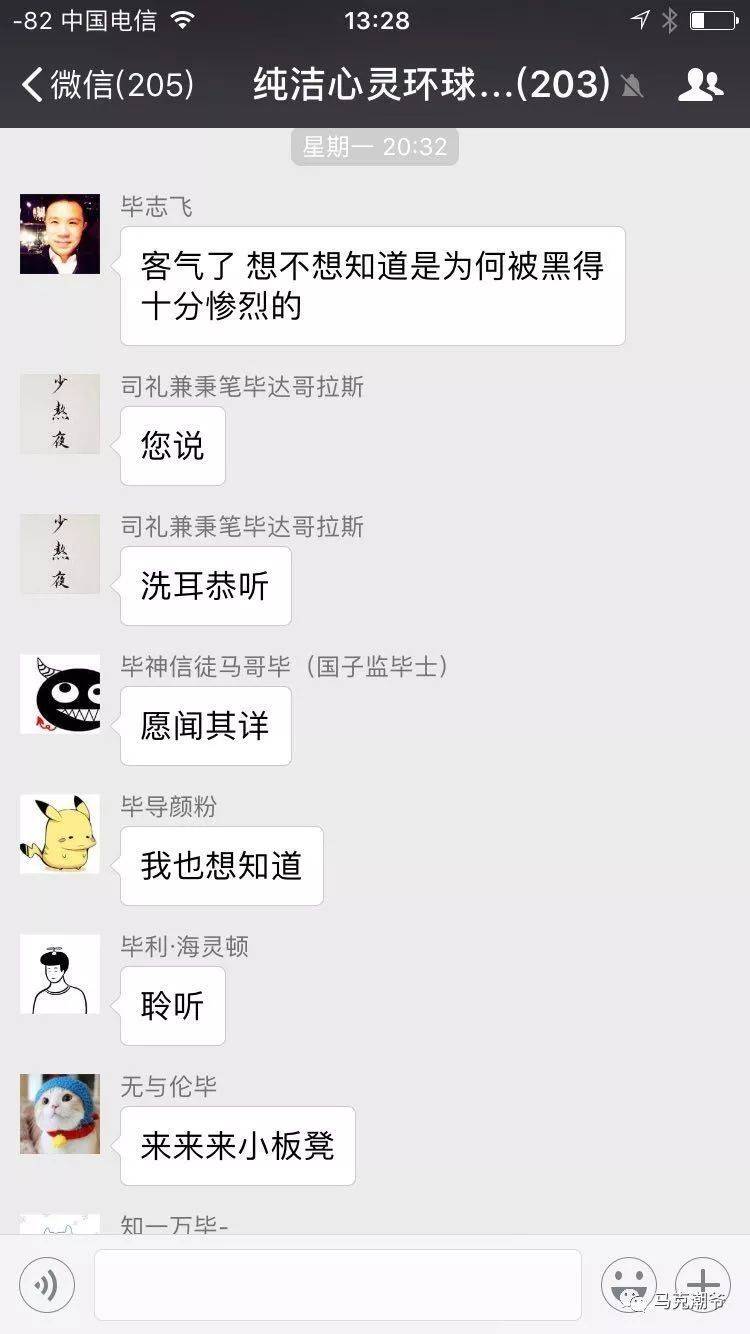Go back to the 微信 chat list
Image resolution: width=750 pixels, height=1334 pixels.
(x=105, y=85)
